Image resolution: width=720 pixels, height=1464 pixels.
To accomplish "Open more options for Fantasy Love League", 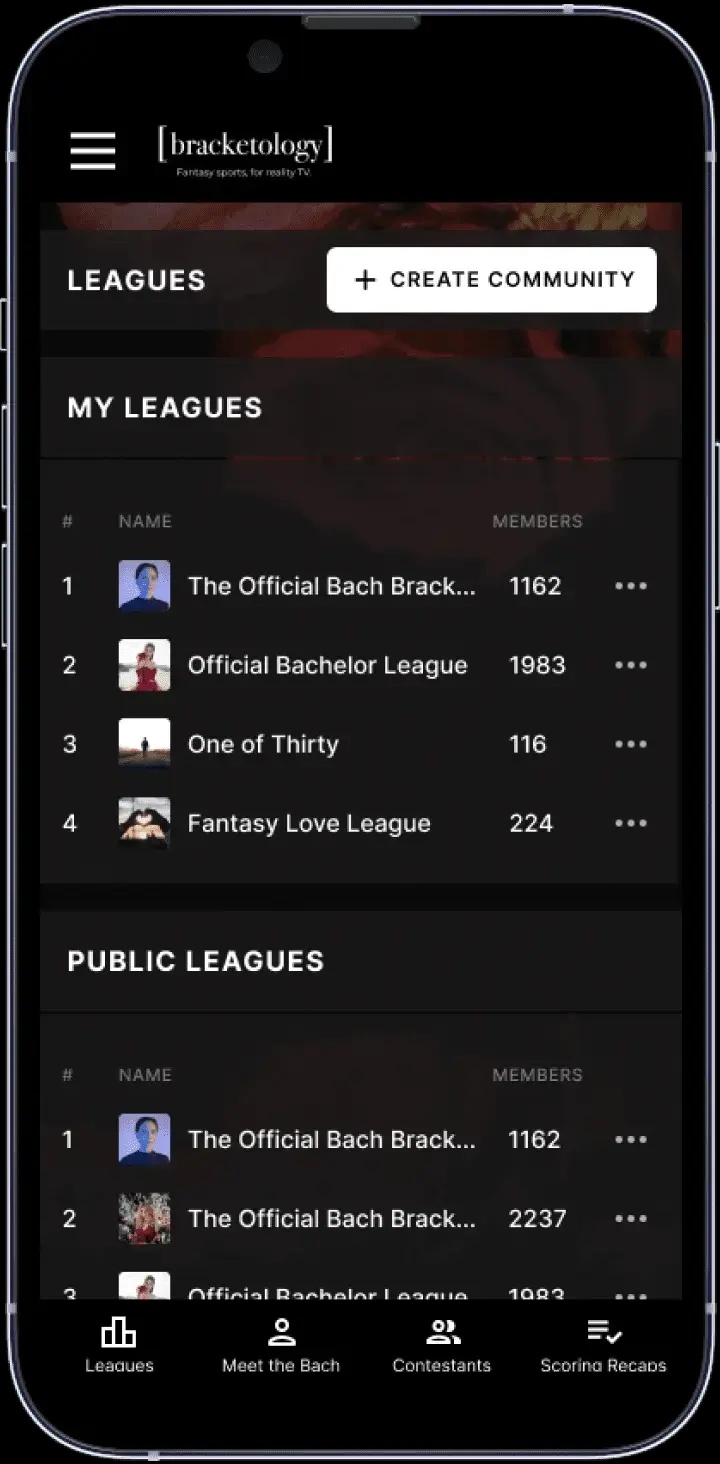I will [630, 823].
